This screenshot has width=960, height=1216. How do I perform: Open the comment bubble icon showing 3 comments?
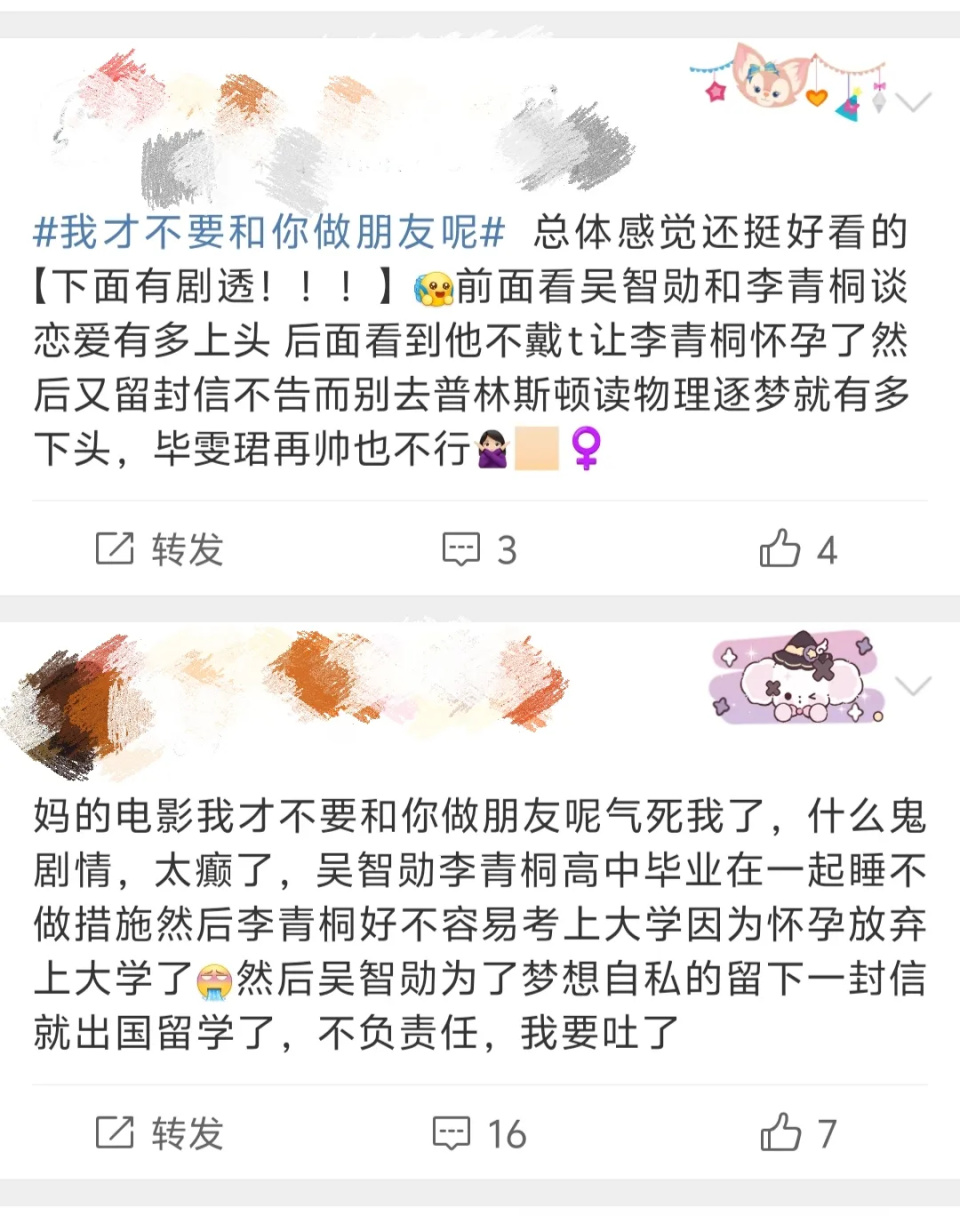tap(461, 548)
